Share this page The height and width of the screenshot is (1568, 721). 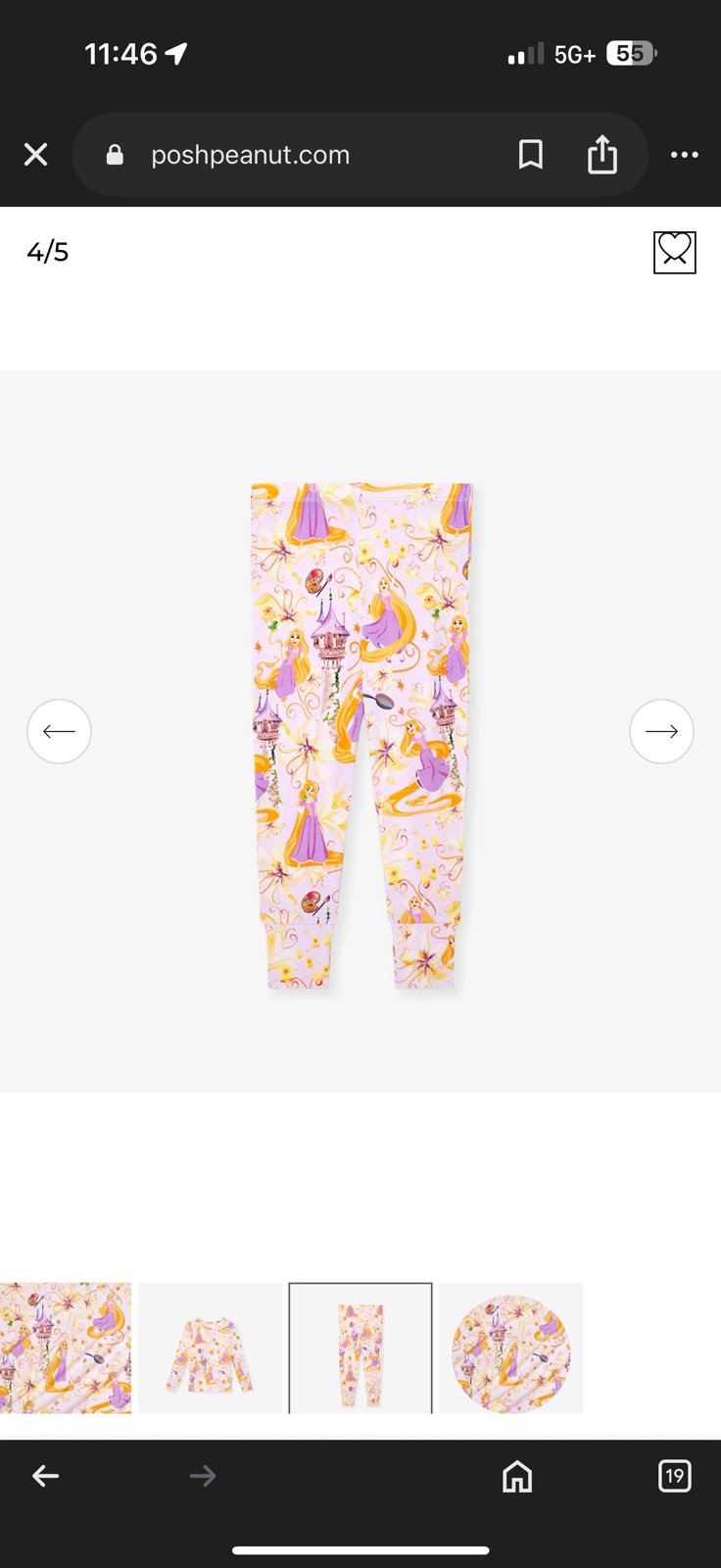coord(602,155)
